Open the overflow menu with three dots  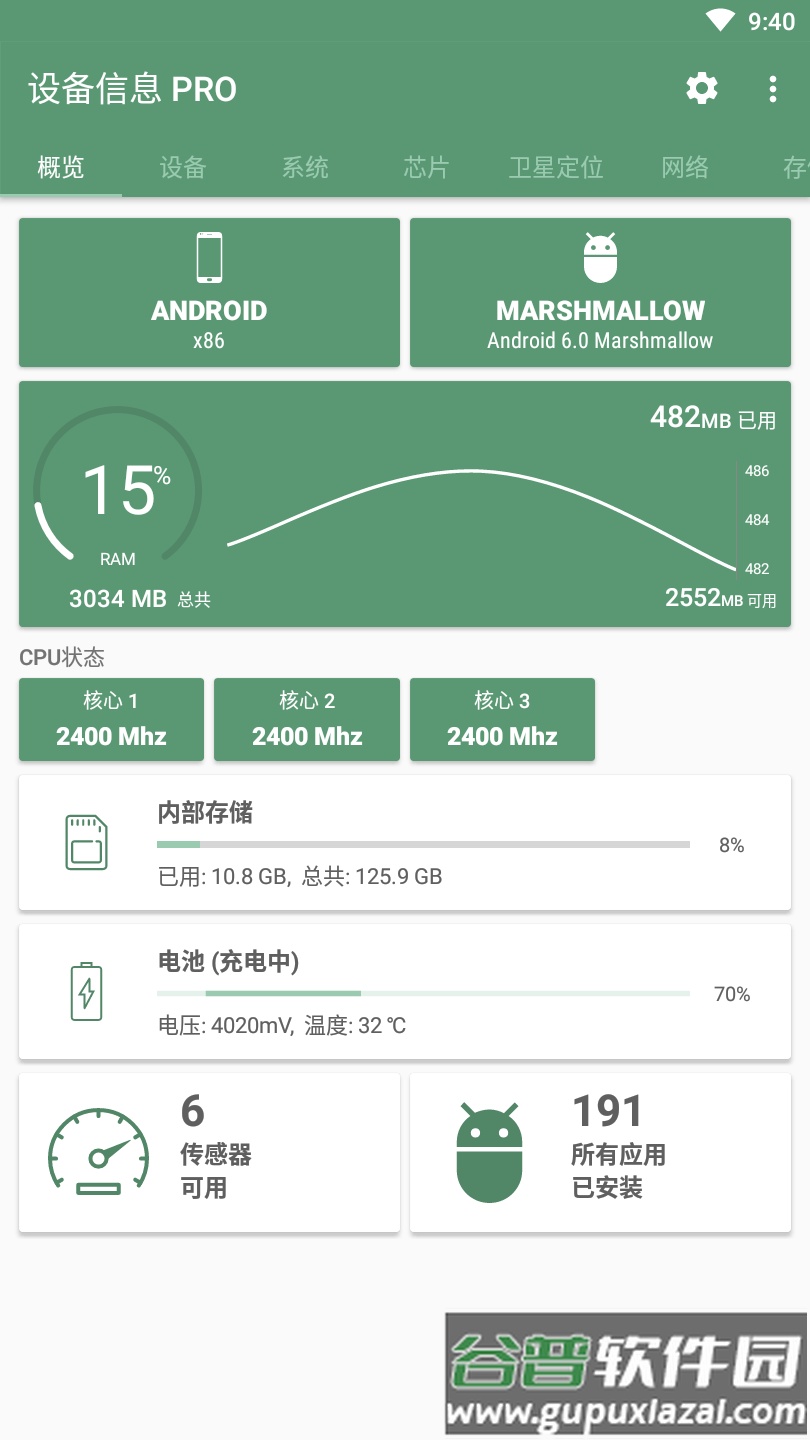click(x=772, y=89)
